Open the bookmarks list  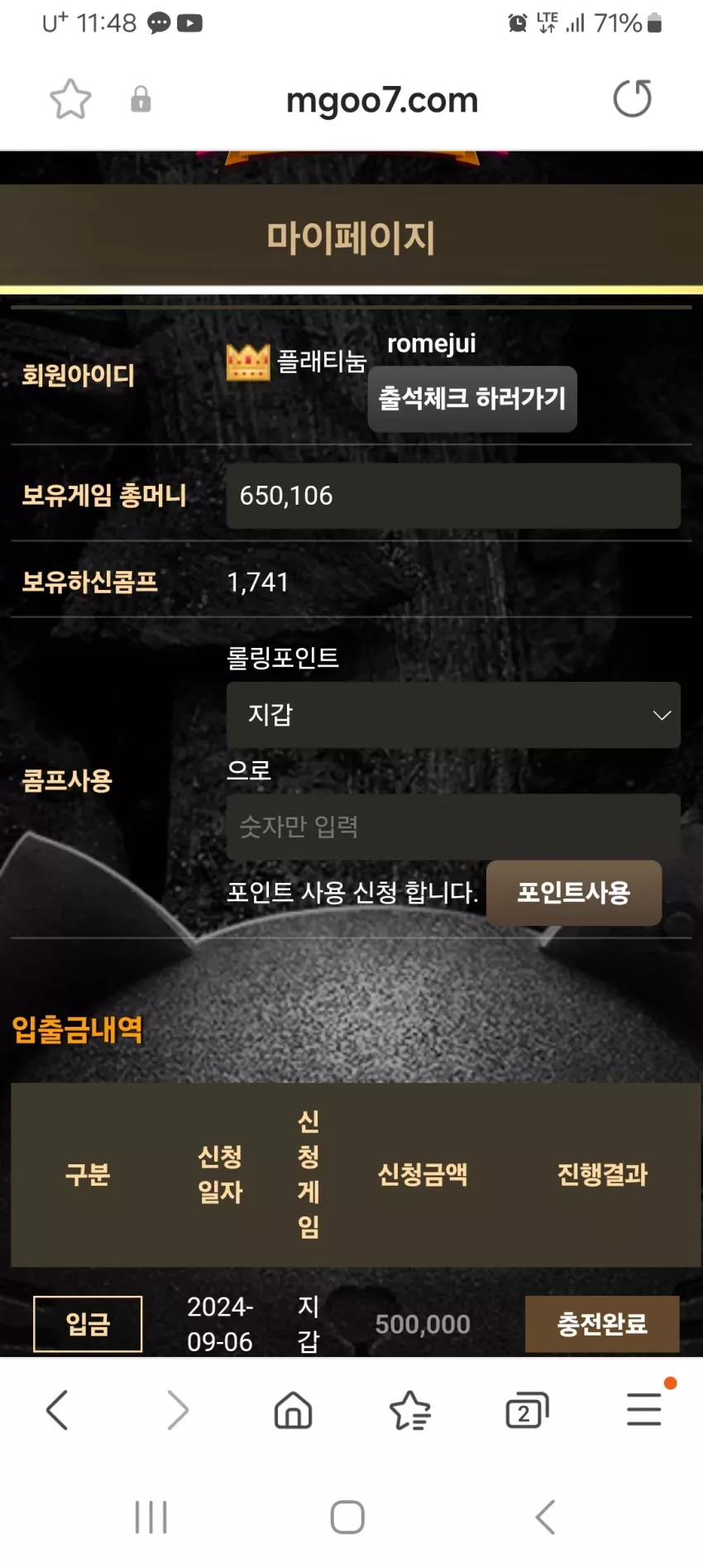[x=410, y=1410]
